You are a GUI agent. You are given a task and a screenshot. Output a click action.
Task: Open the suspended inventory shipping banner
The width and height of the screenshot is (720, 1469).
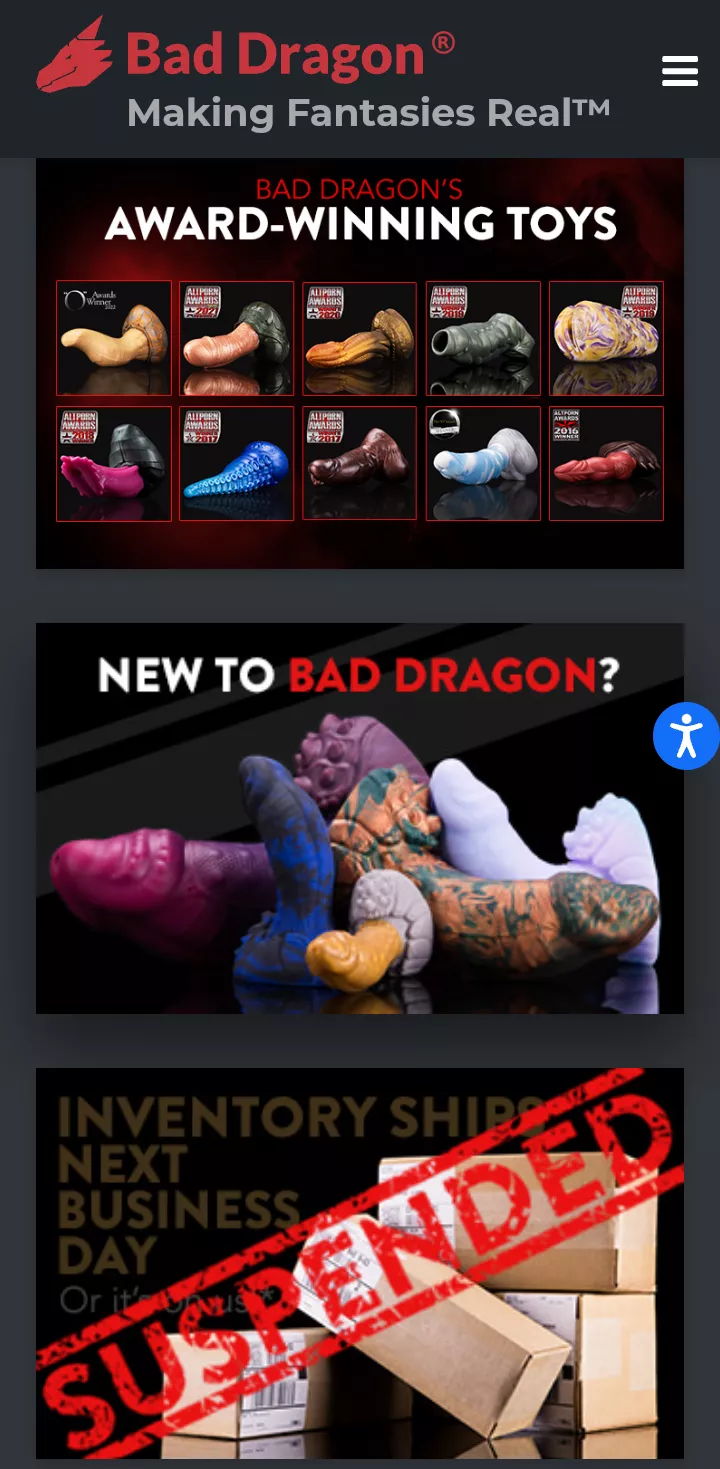pos(360,1262)
